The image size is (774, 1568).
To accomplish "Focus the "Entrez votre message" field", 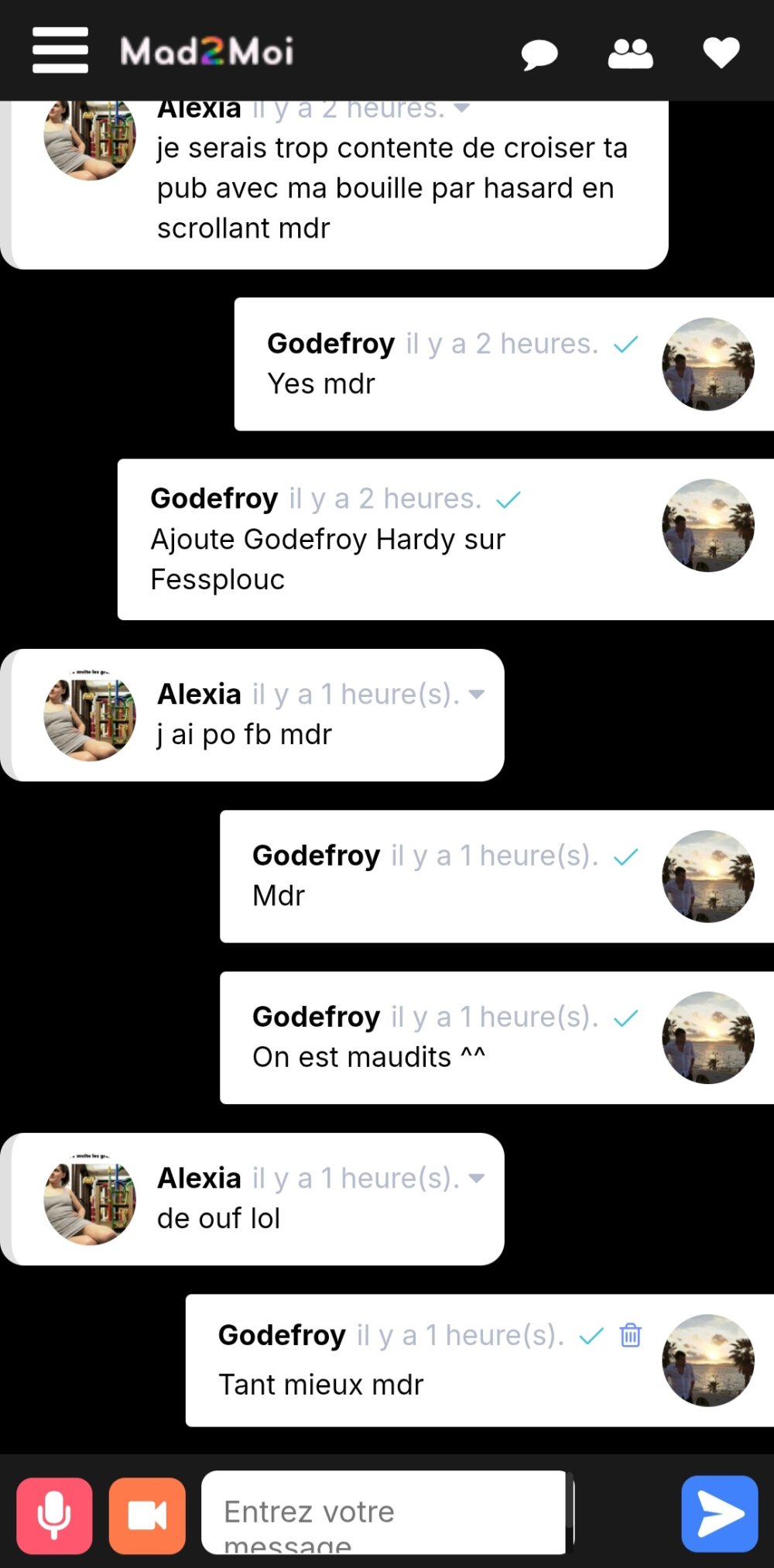I will pos(383,1512).
